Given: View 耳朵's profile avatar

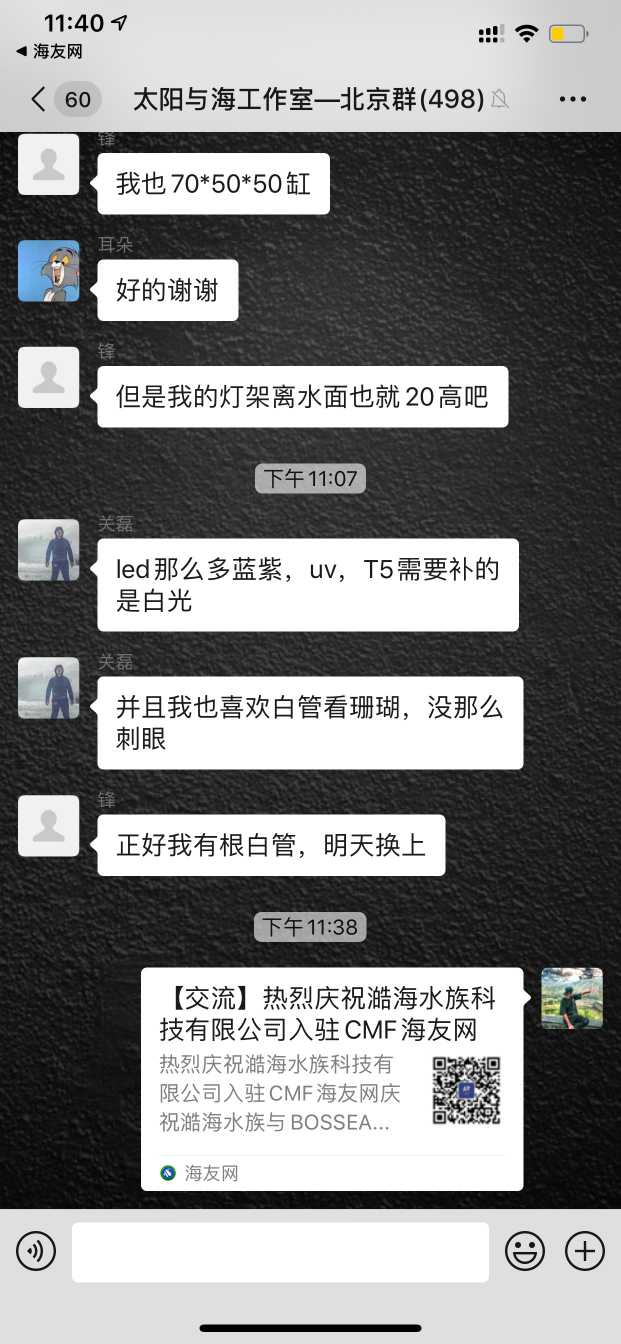Looking at the screenshot, I should 48,271.
